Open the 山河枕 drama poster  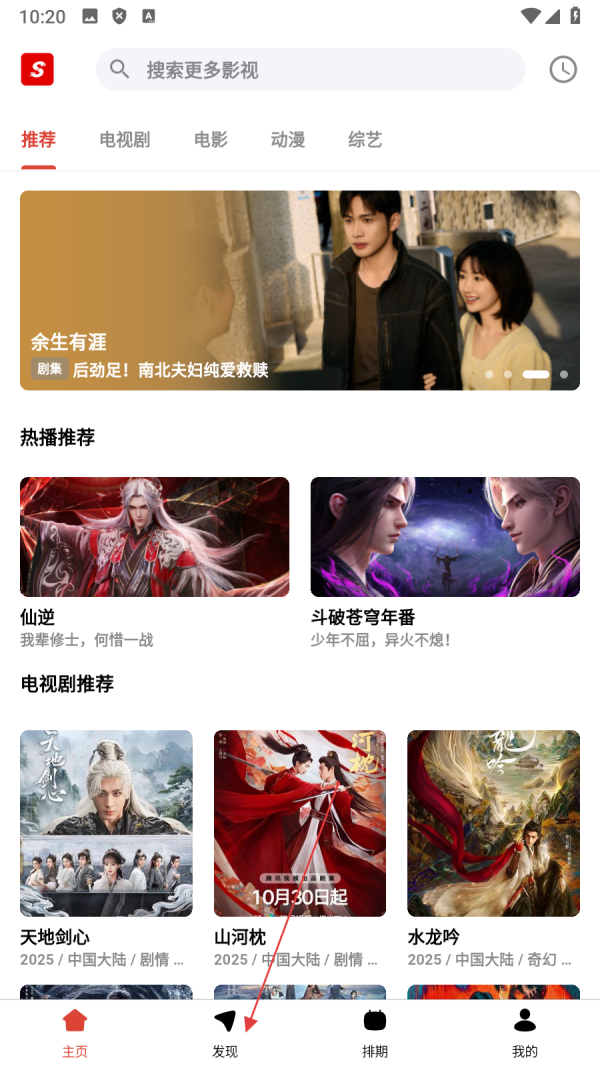[x=300, y=823]
